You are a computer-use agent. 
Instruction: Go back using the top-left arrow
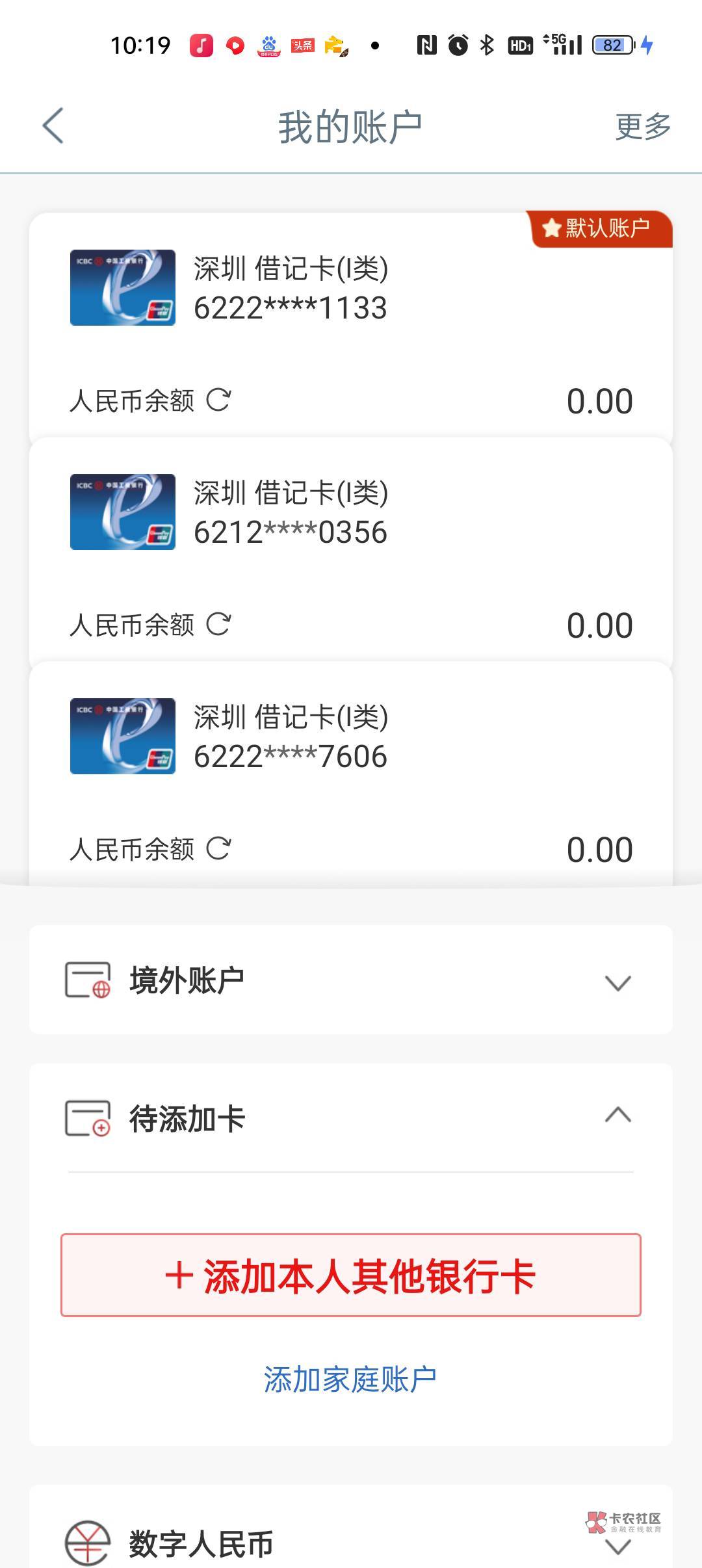pyautogui.click(x=53, y=125)
